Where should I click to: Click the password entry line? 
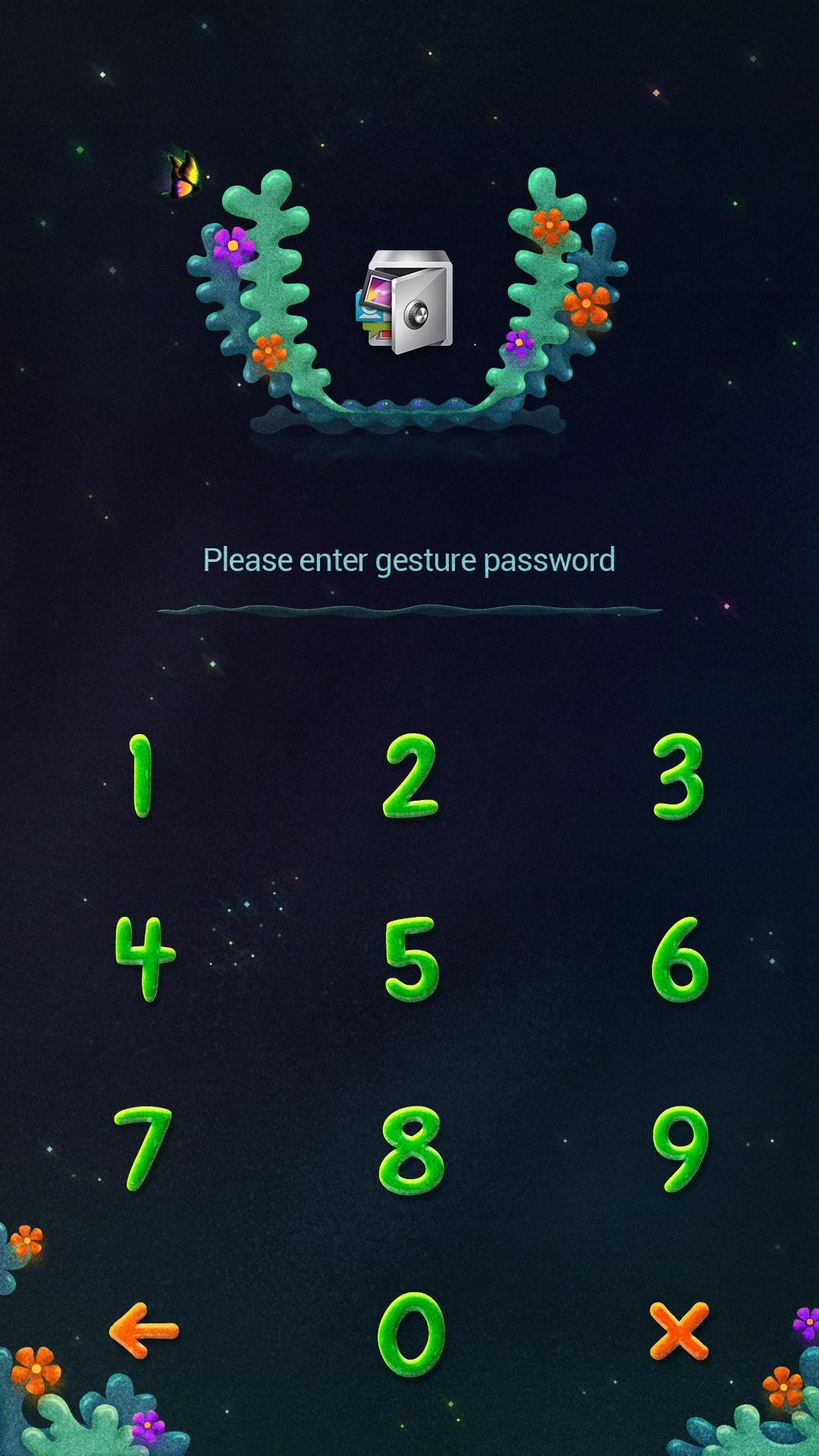[x=409, y=610]
